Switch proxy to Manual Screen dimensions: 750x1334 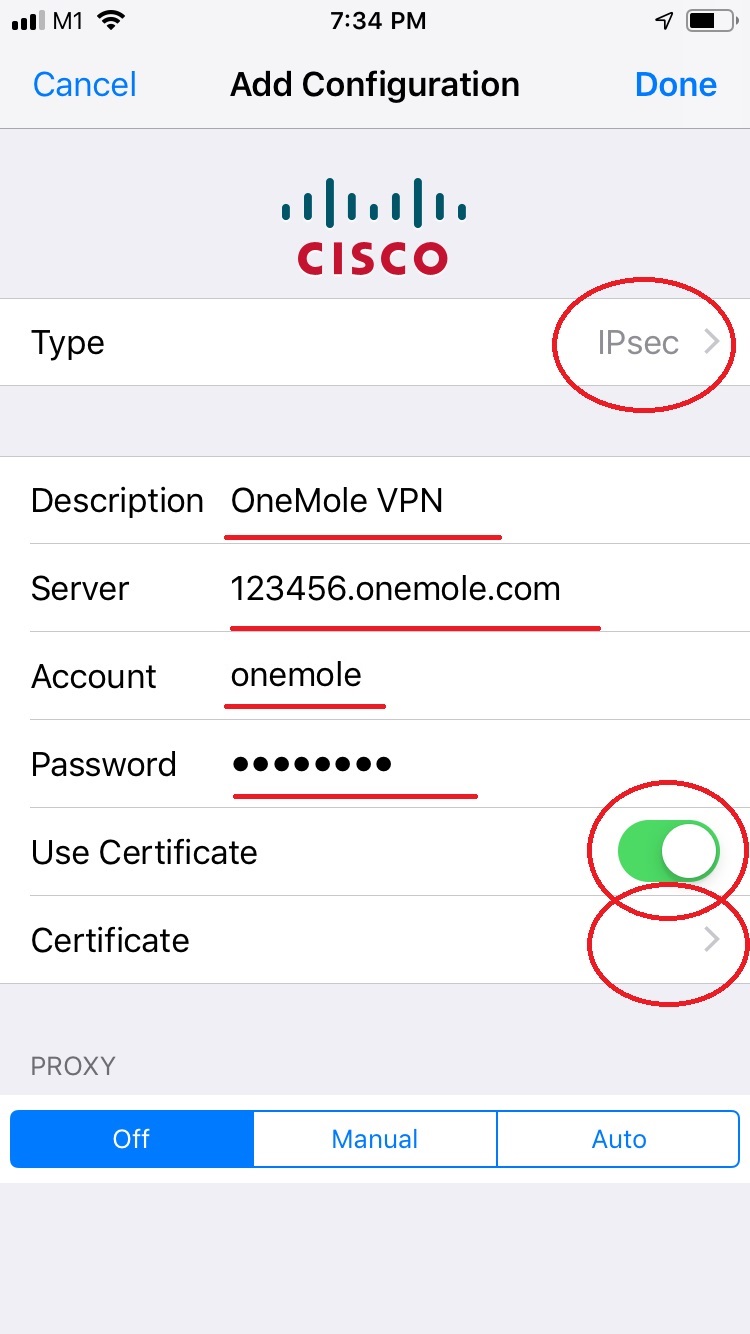(375, 1139)
